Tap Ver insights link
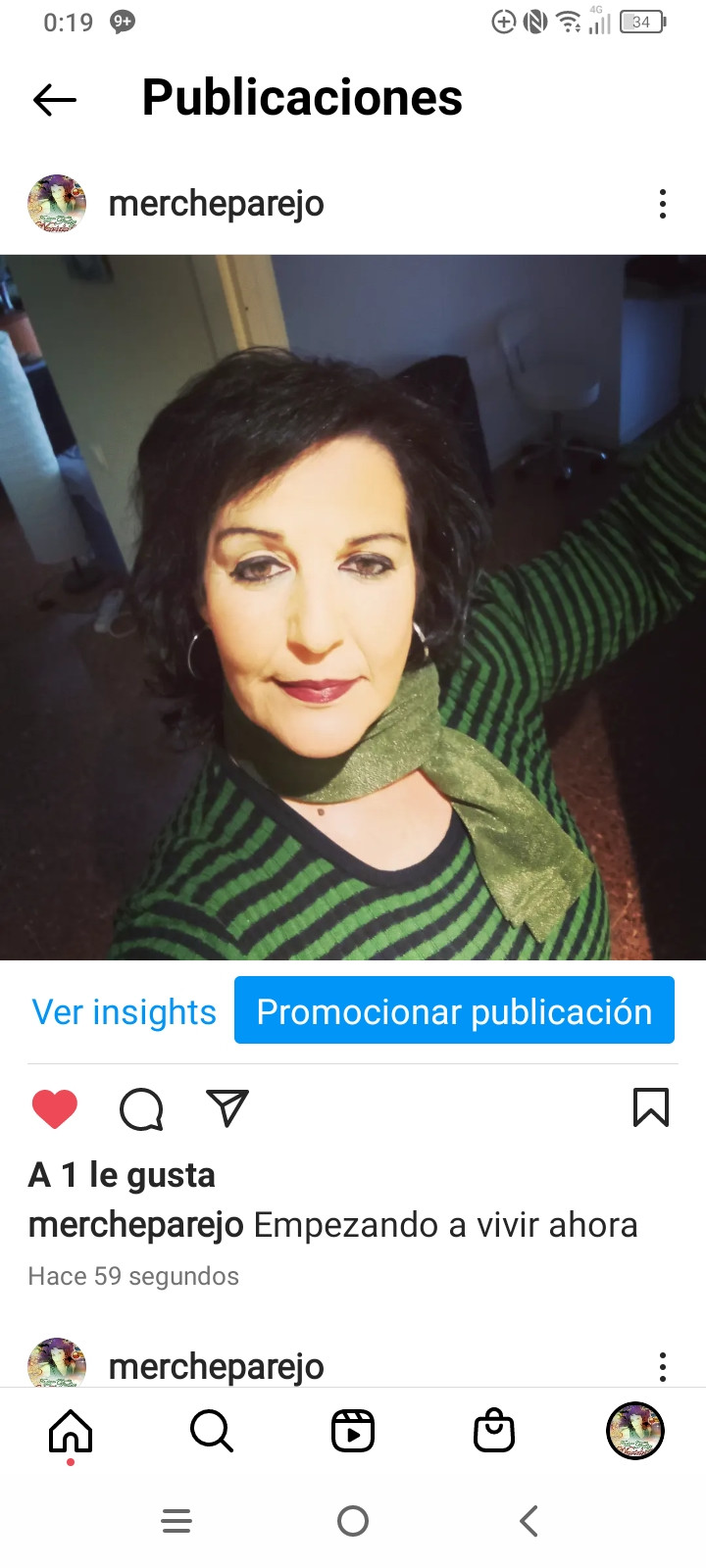Viewport: 706px width, 1568px height. [124, 1011]
